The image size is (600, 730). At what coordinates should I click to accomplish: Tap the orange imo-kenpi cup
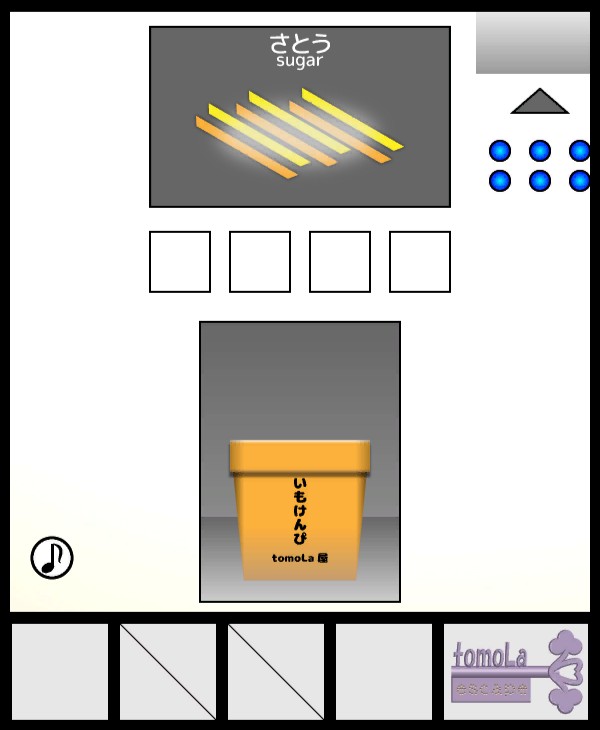(x=300, y=510)
